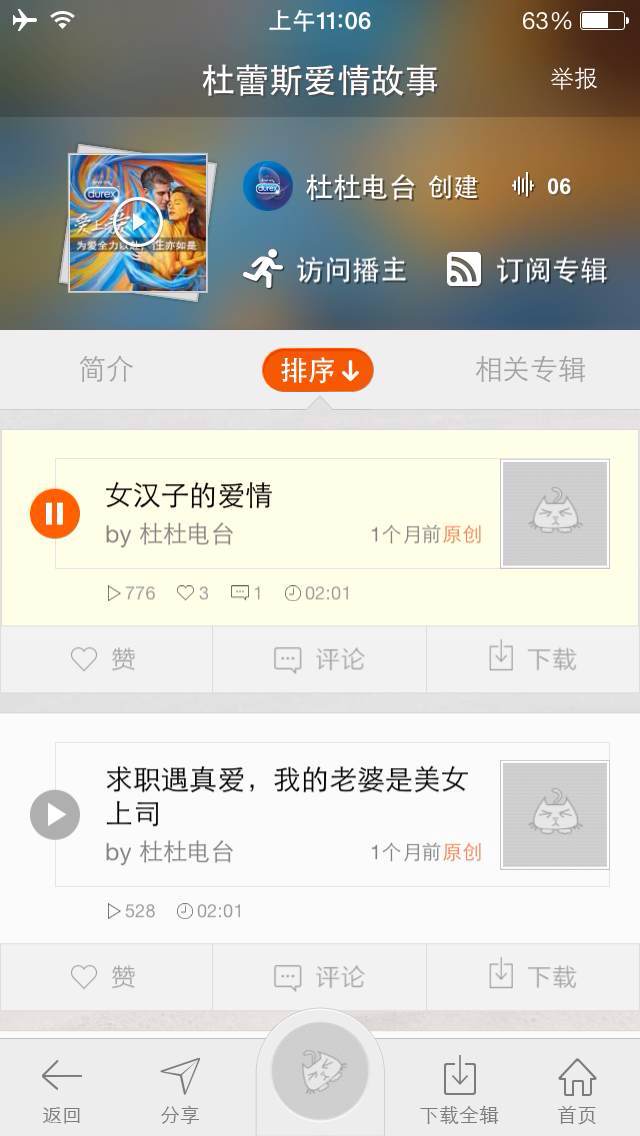Viewport: 640px width, 1136px height.
Task: Like 求职遇真爱 track with 赞
Action: 105,977
